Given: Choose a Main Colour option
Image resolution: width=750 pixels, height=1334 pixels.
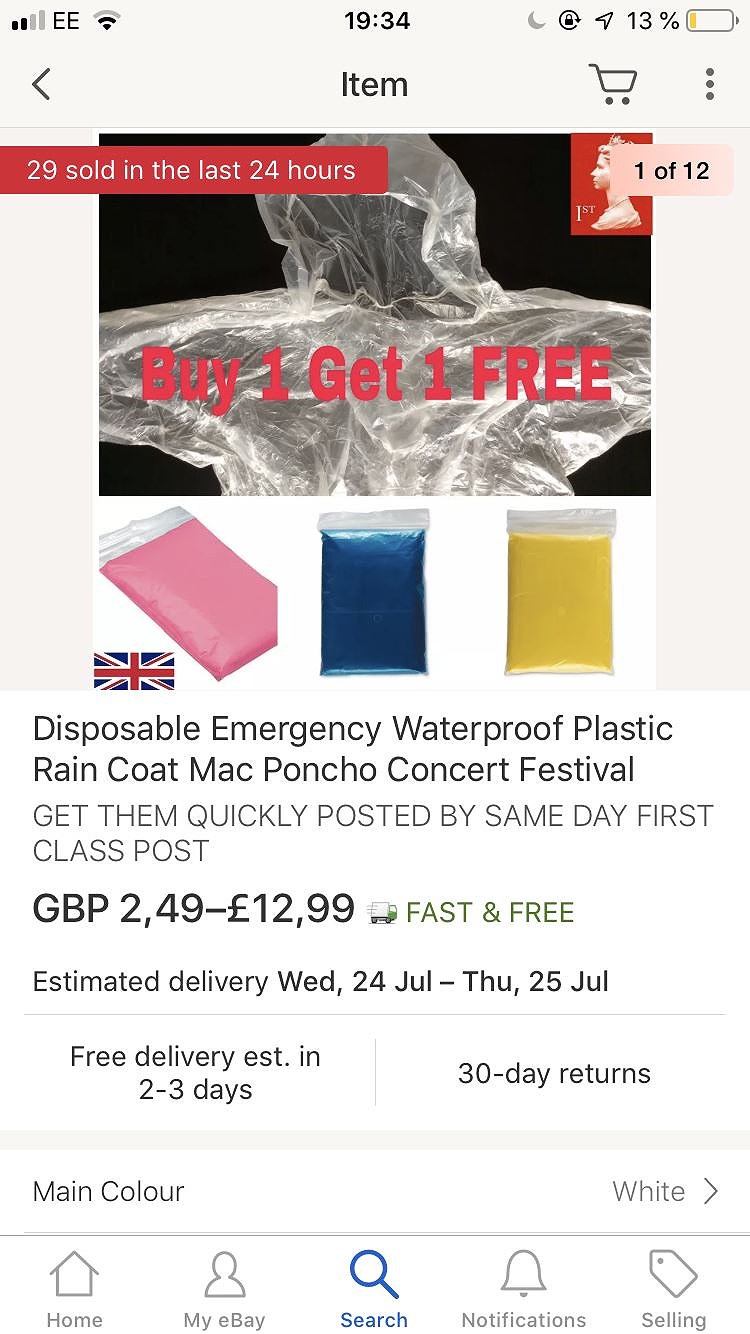Looking at the screenshot, I should pyautogui.click(x=375, y=1191).
